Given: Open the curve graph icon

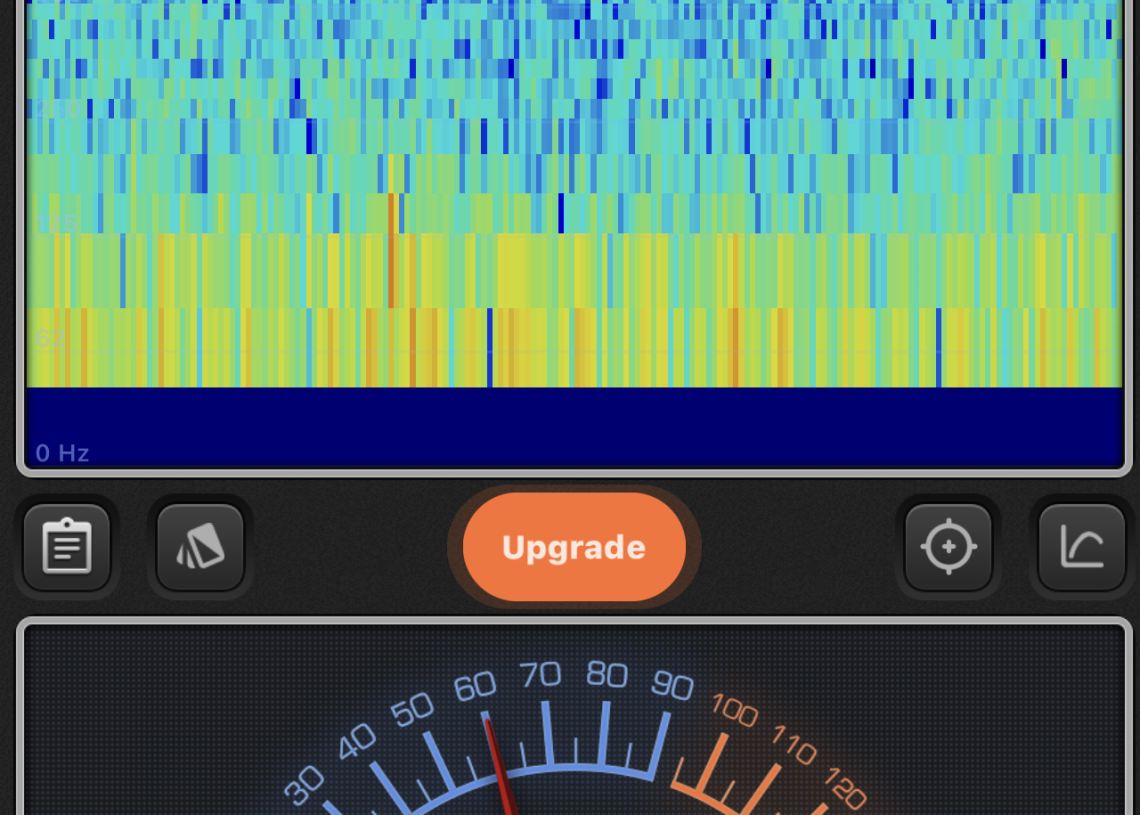Looking at the screenshot, I should point(1081,547).
